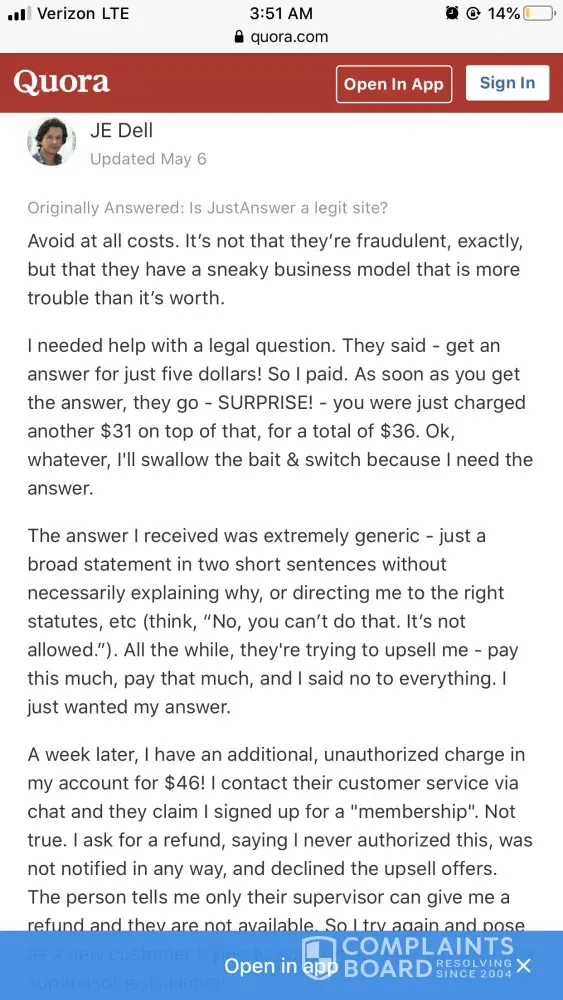Open JE Dell's profile name link
This screenshot has width=563, height=1000.
(x=121, y=130)
